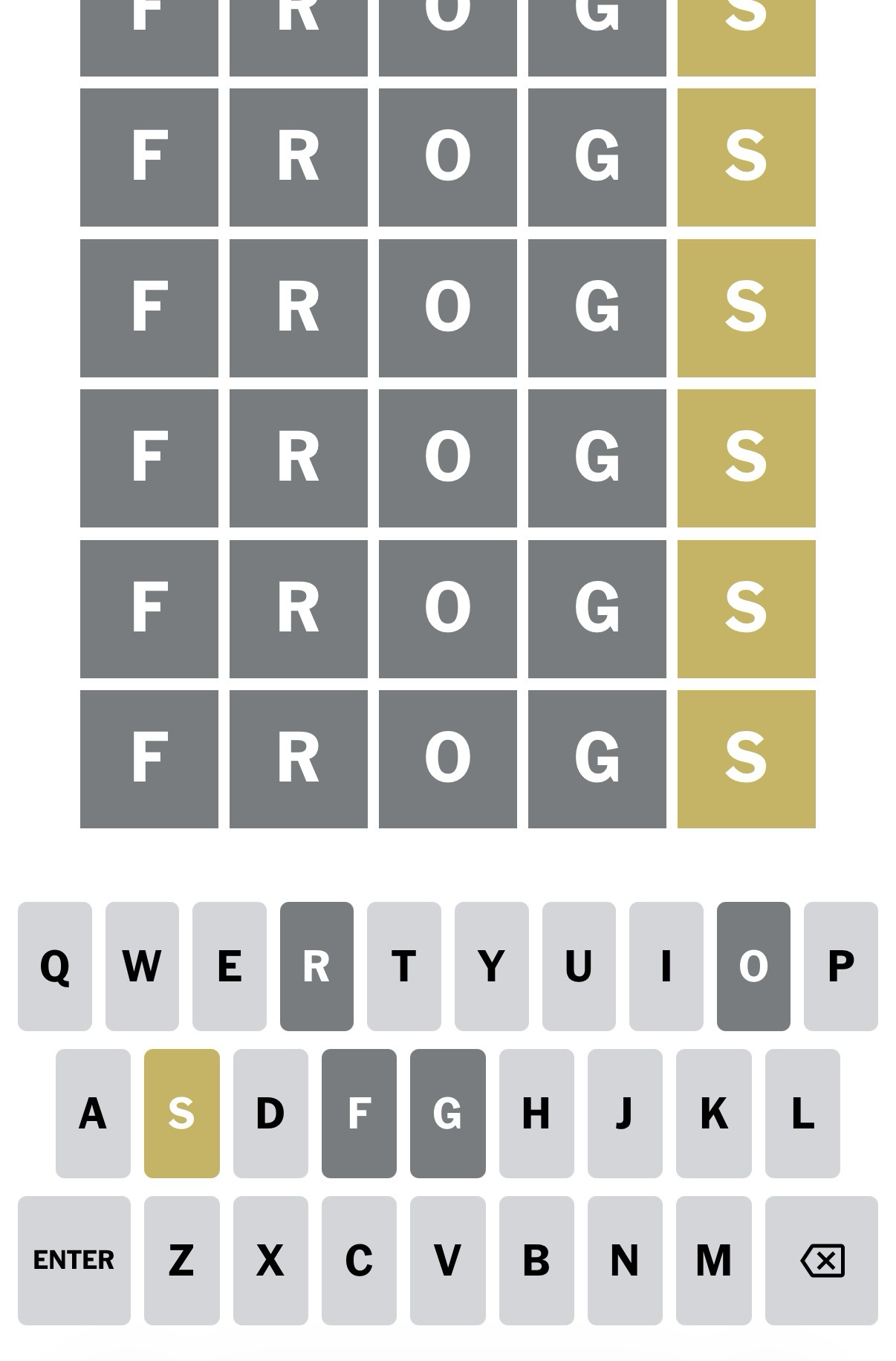Viewport: 896px width, 1361px height.
Task: Select the gray F key
Action: tap(359, 1113)
